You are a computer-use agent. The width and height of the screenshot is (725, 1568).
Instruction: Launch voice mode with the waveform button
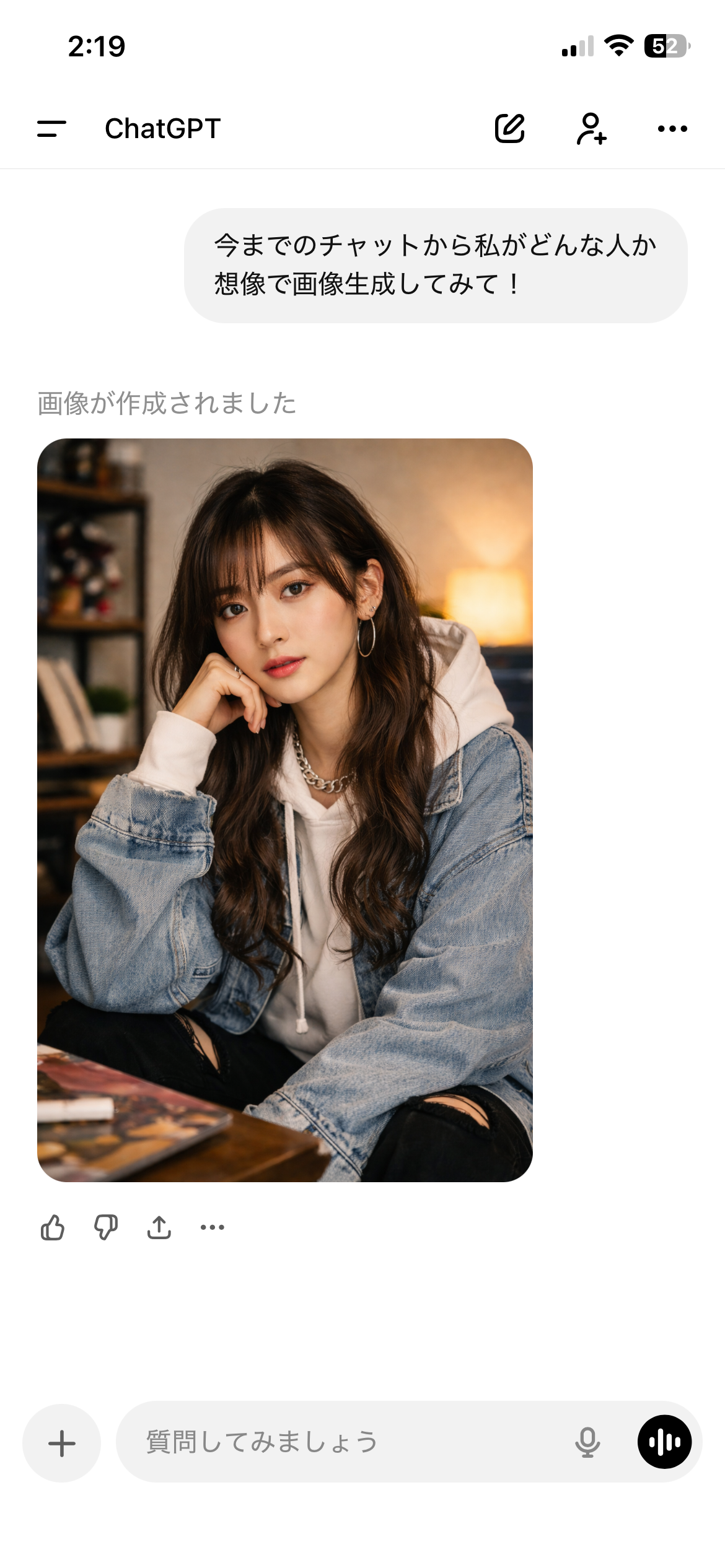[x=664, y=1442]
